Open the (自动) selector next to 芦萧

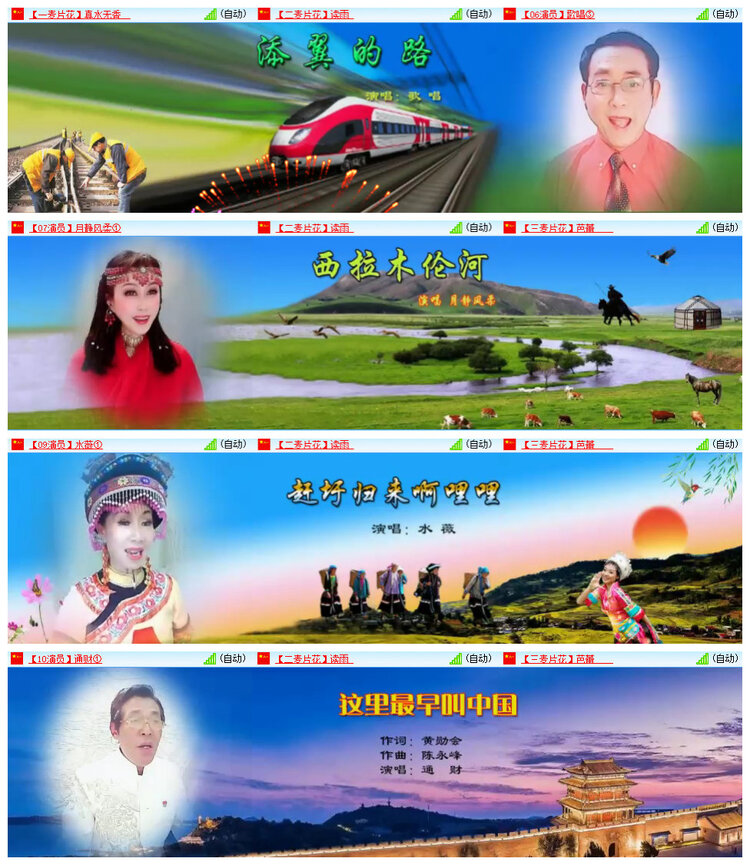point(726,228)
